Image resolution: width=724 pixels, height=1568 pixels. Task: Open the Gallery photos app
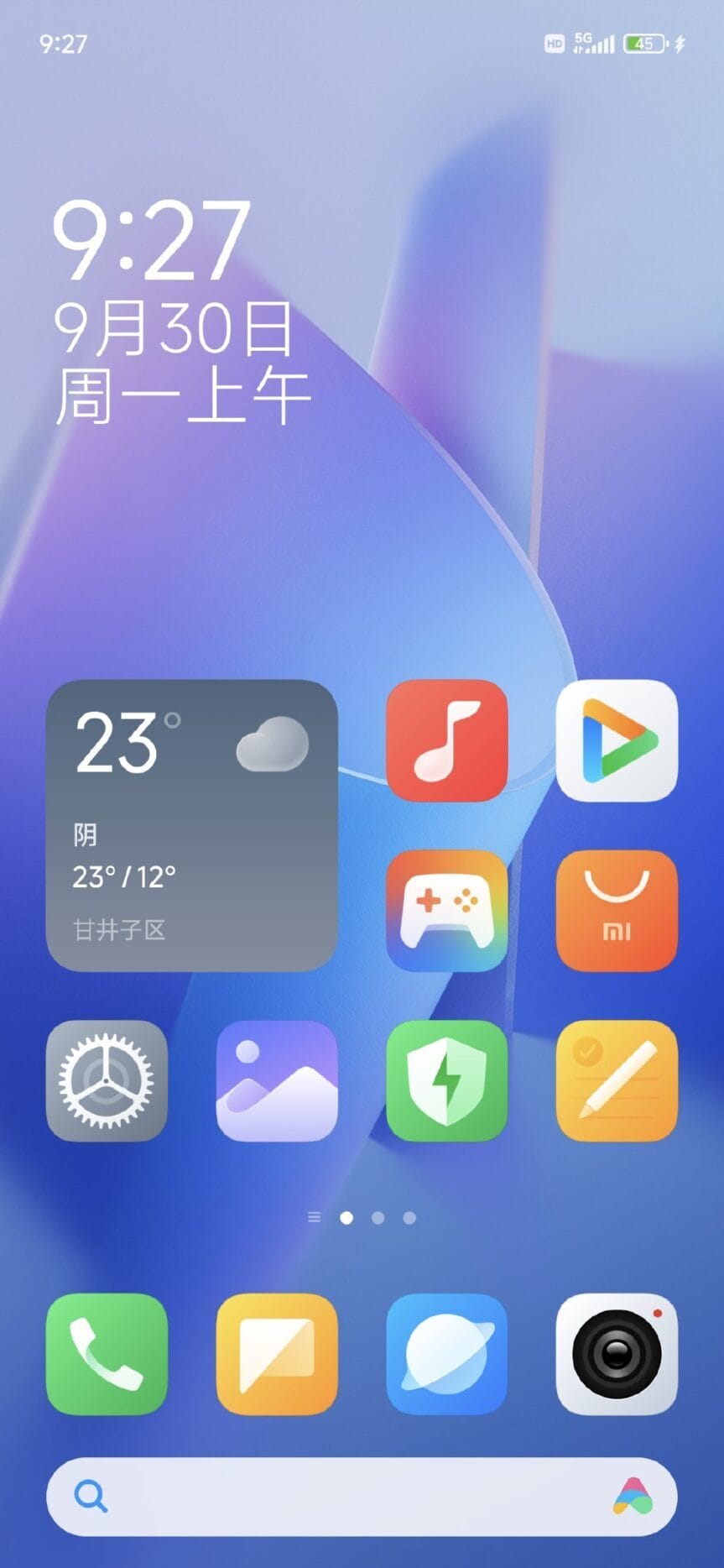[x=277, y=1080]
